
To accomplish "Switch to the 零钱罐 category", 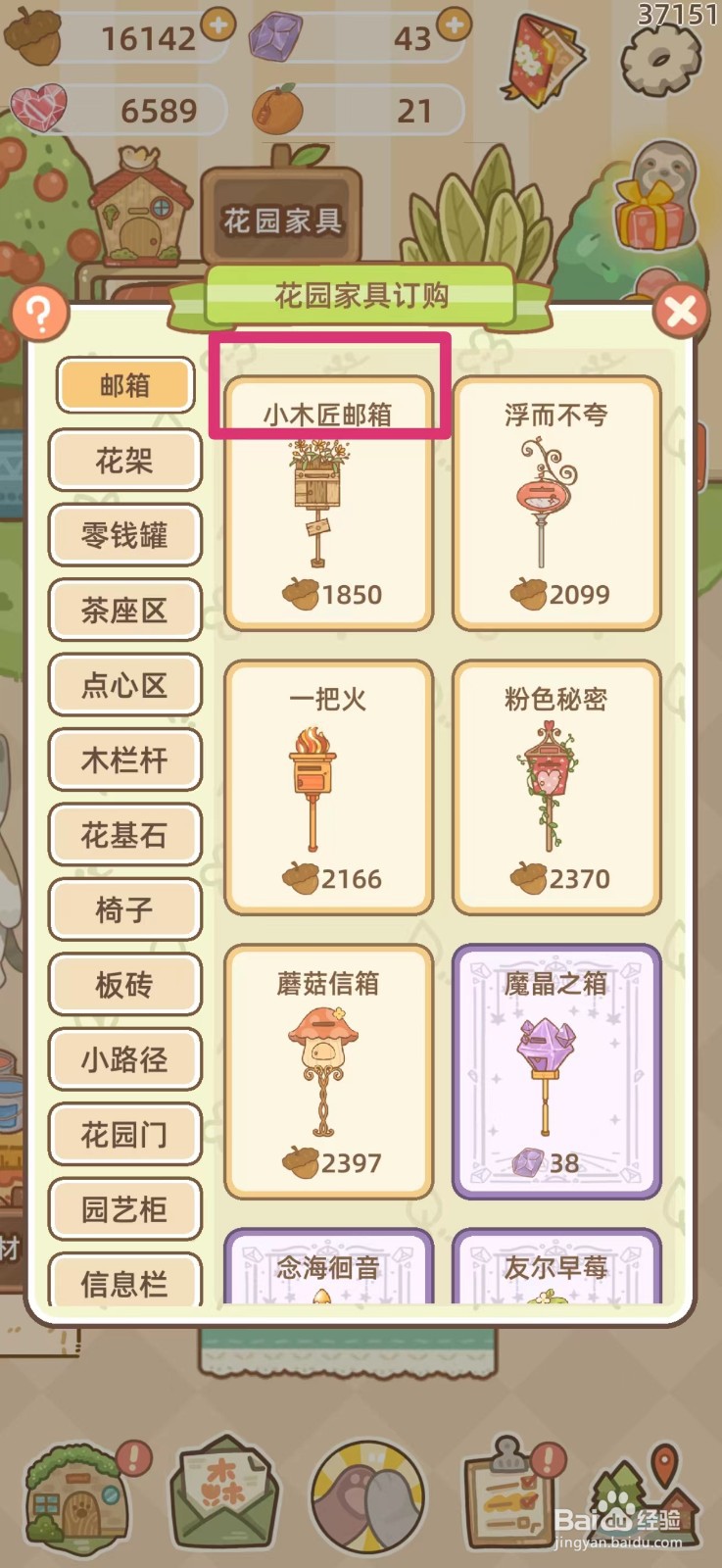I will 124,535.
